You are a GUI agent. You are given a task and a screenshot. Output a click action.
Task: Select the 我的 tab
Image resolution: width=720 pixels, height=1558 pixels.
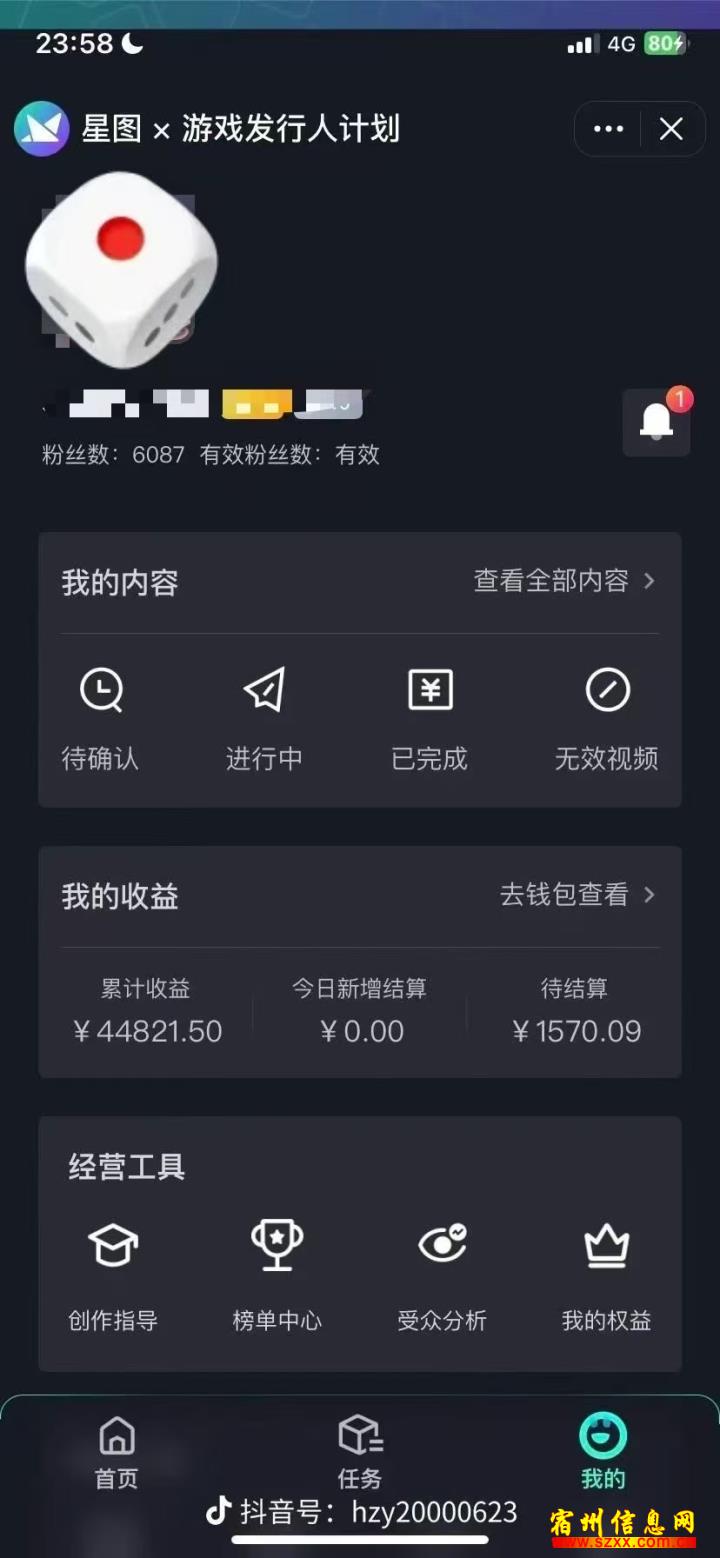click(603, 1453)
